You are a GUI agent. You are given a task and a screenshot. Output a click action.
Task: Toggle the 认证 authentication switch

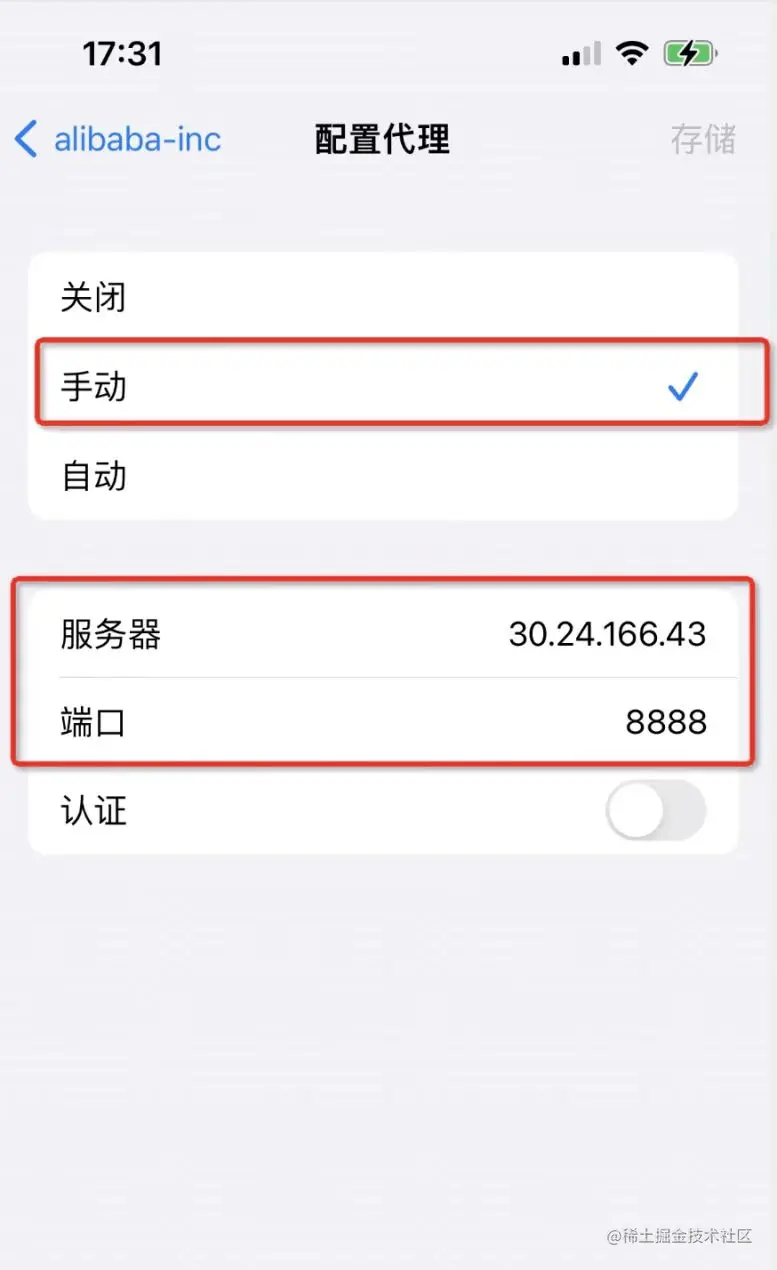655,810
